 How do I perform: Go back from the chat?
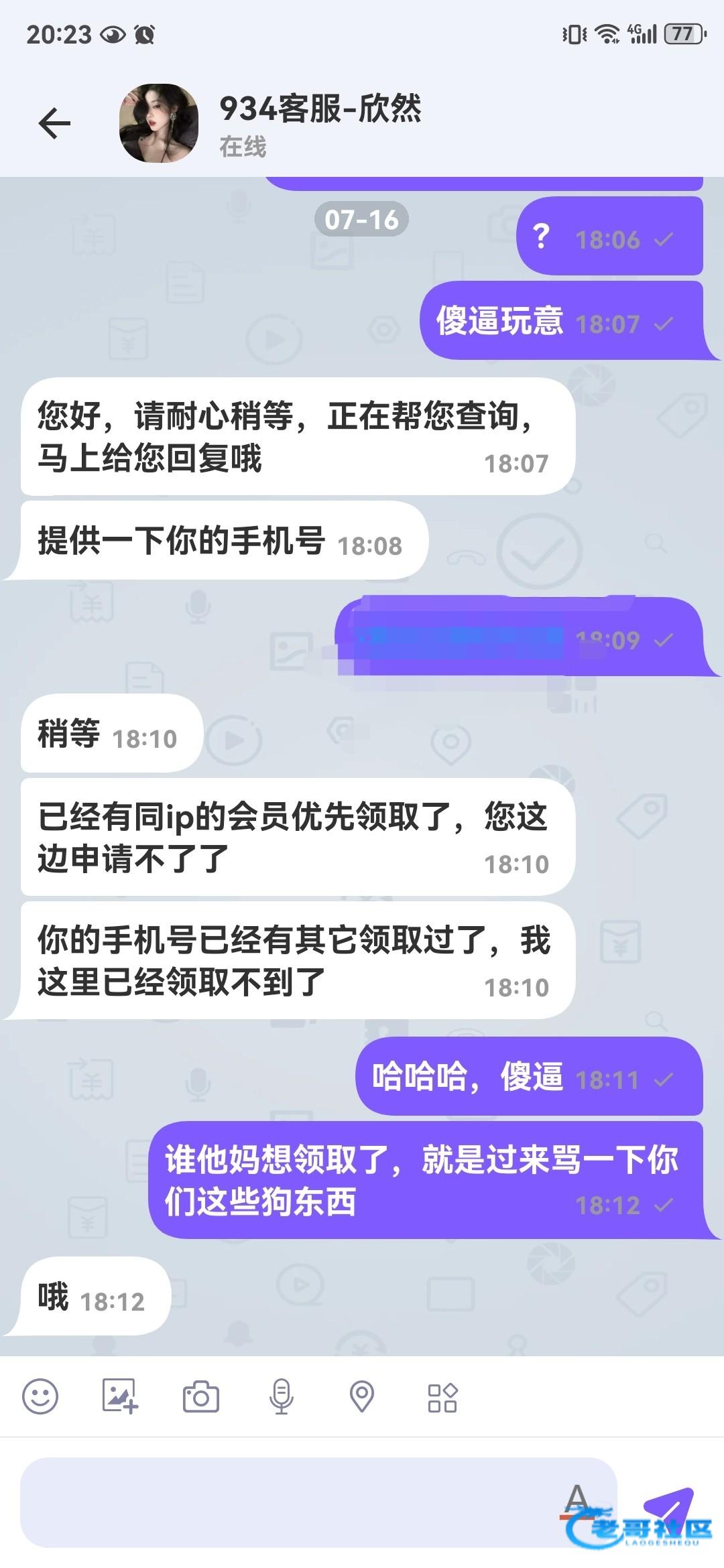[54, 123]
